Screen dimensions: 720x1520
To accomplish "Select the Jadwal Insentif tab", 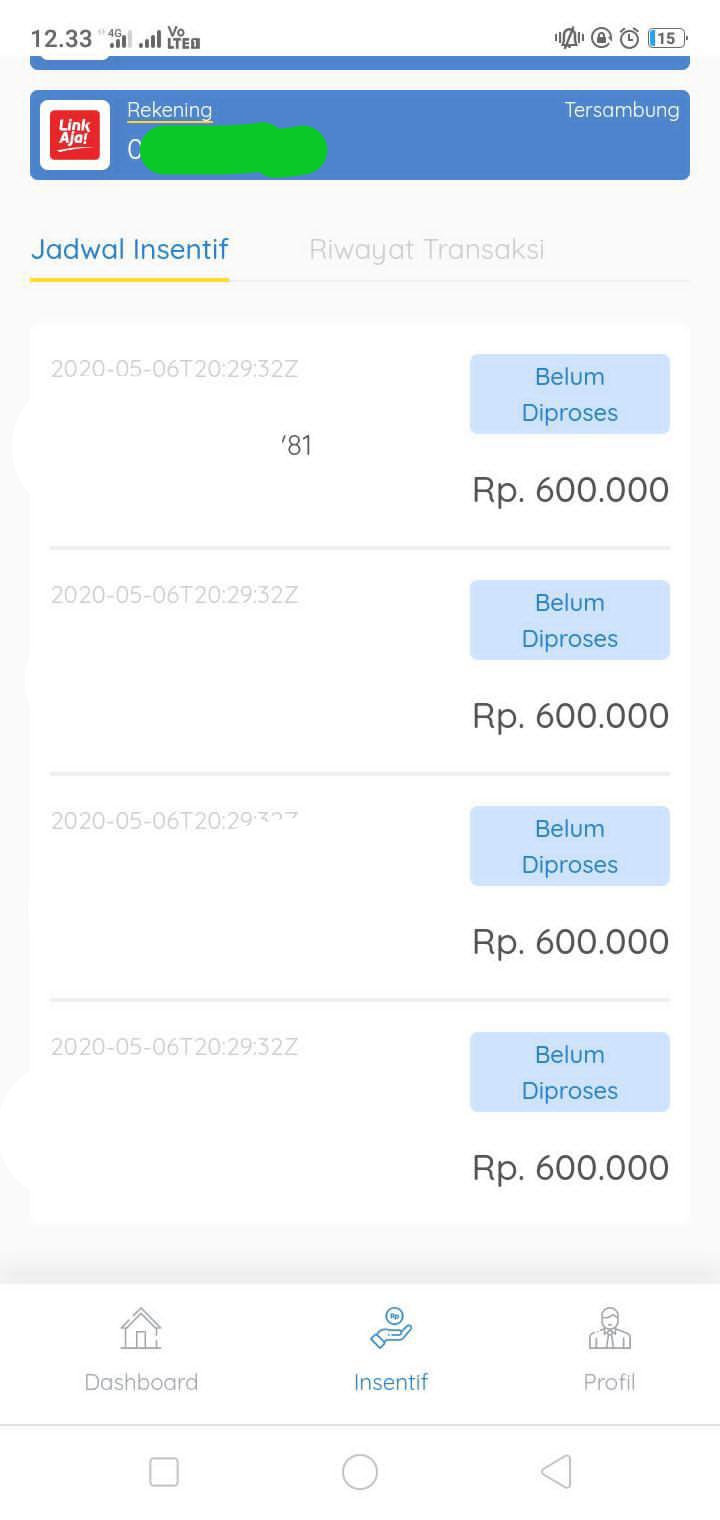I will tap(130, 249).
